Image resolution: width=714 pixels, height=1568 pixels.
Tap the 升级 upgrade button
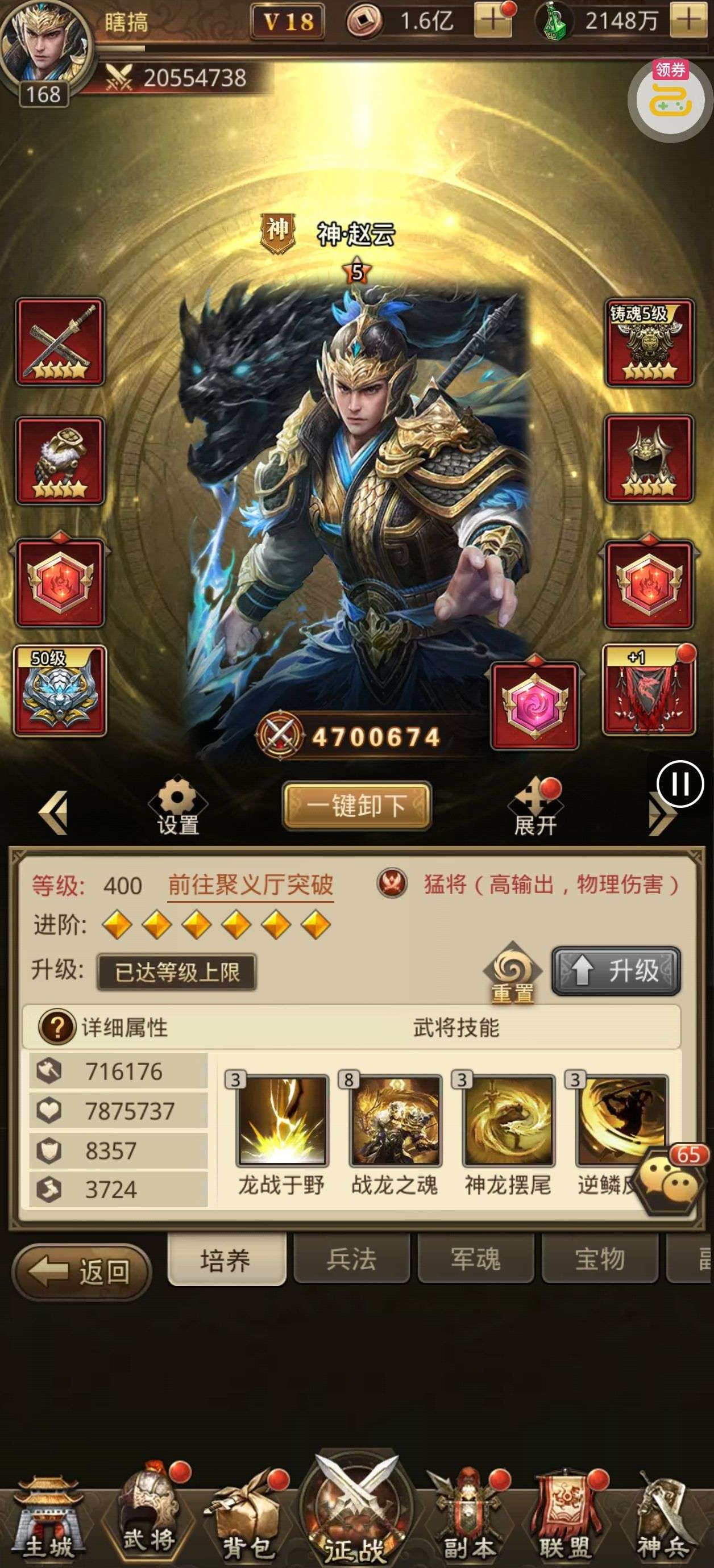(x=615, y=970)
